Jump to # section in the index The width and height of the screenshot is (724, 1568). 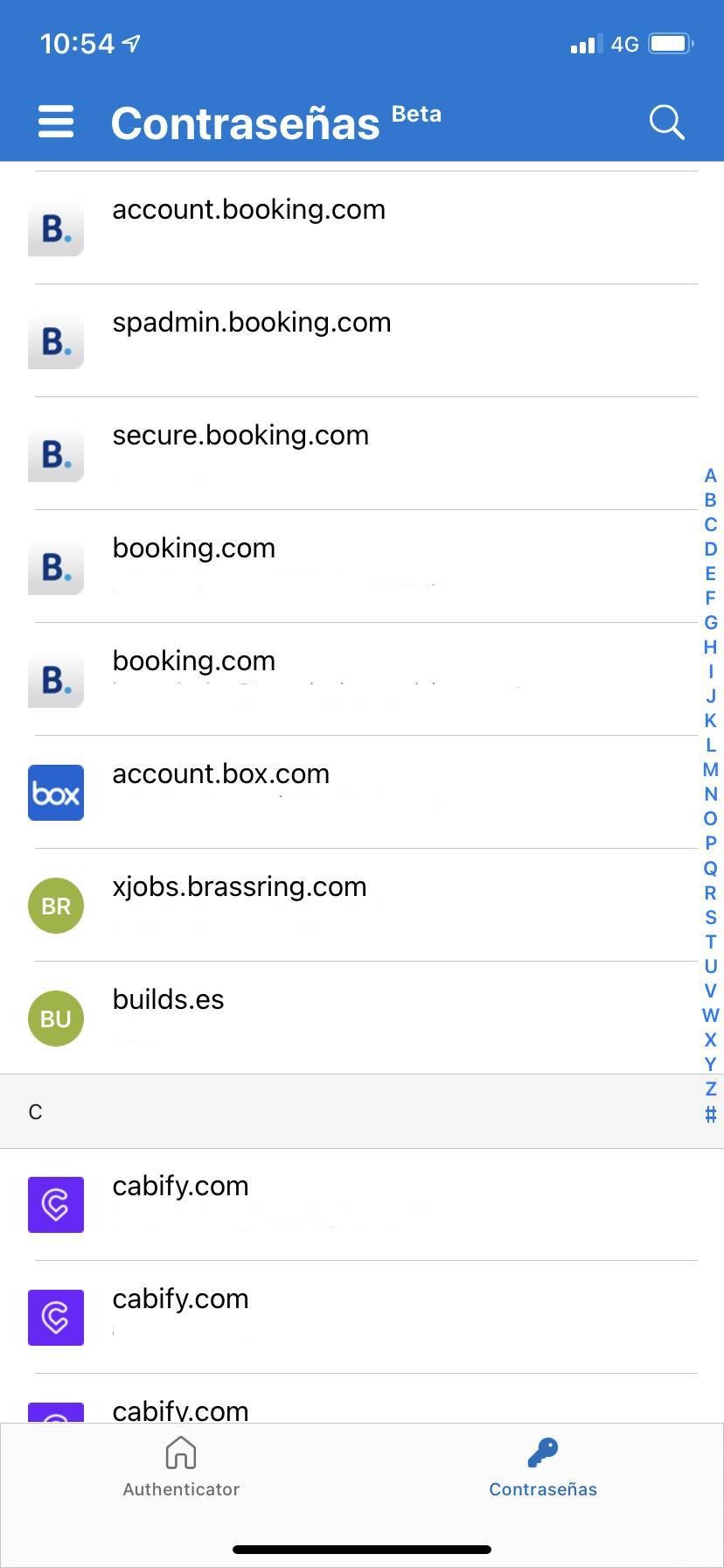tap(710, 1115)
